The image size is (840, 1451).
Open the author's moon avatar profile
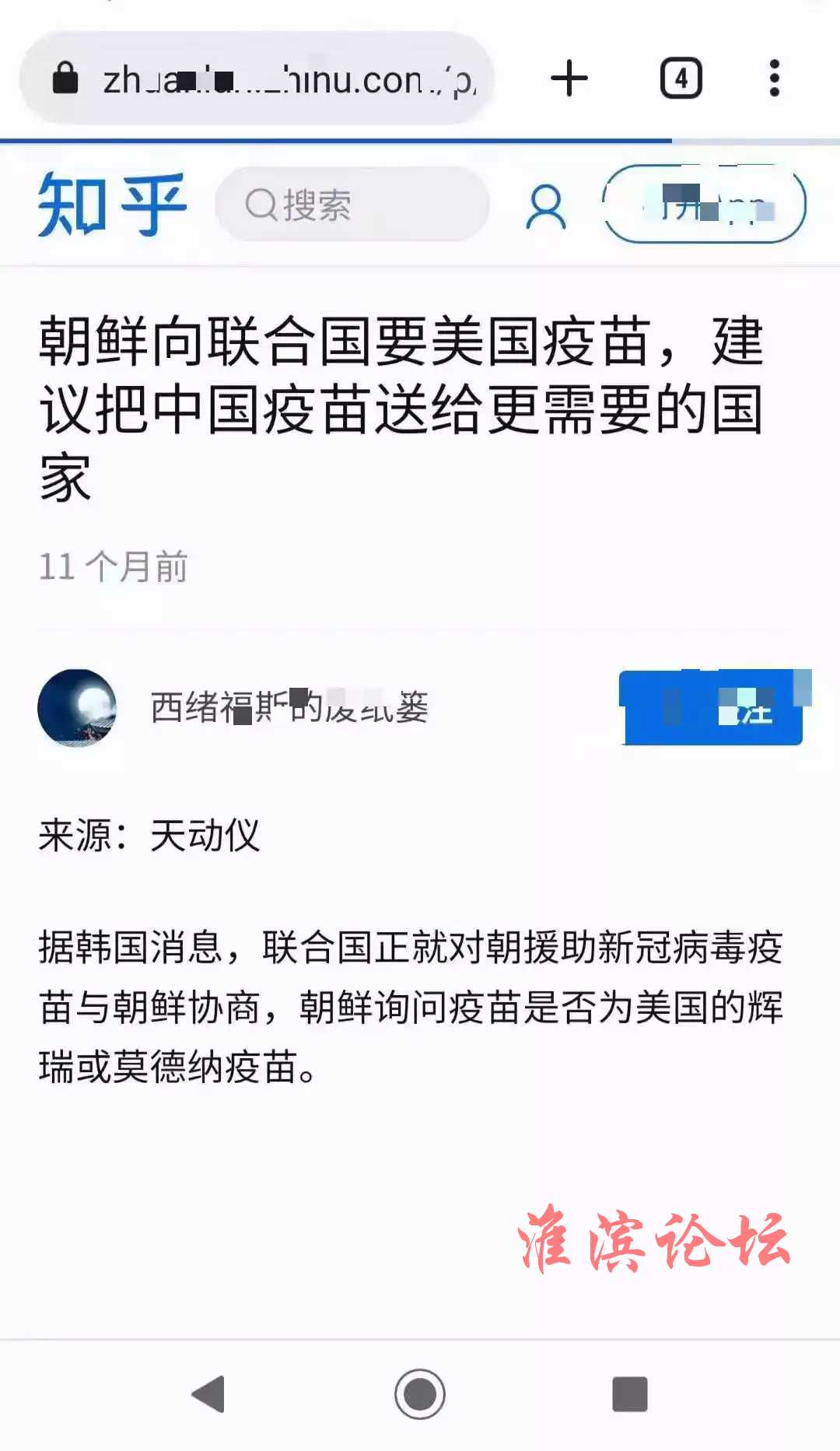pyautogui.click(x=77, y=707)
